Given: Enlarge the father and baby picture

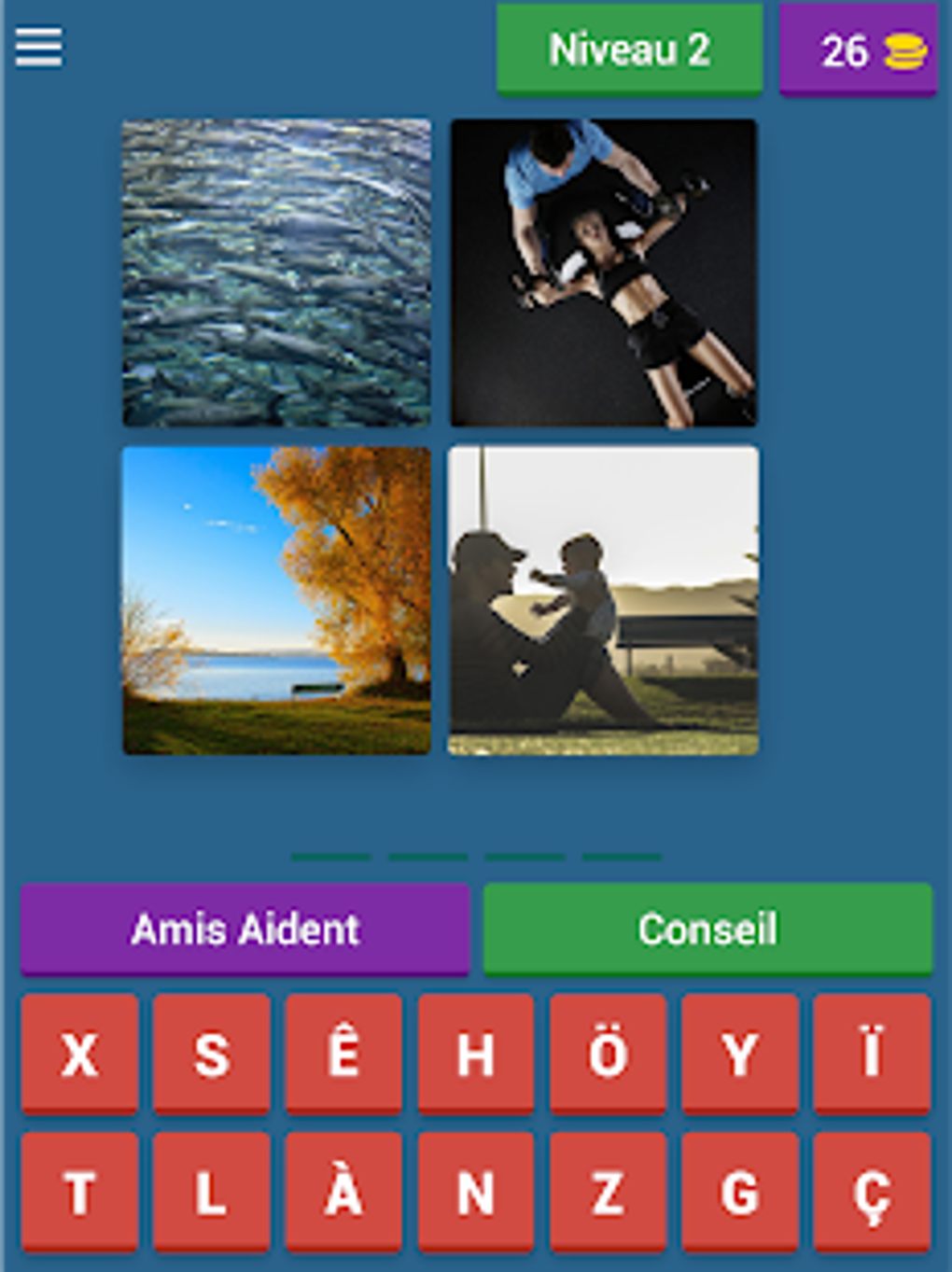Looking at the screenshot, I should 604,600.
